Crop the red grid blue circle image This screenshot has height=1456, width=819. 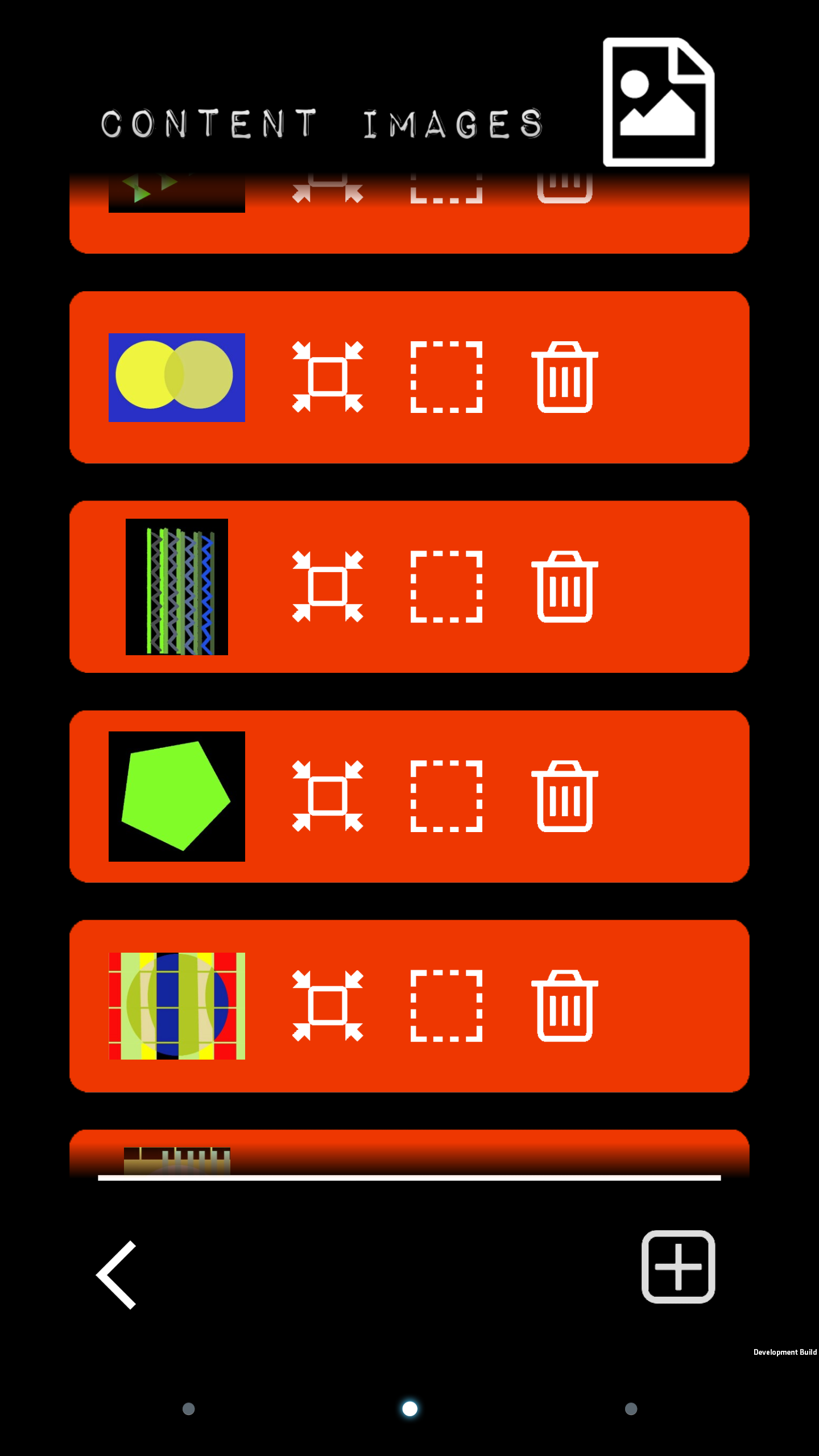tap(446, 1006)
